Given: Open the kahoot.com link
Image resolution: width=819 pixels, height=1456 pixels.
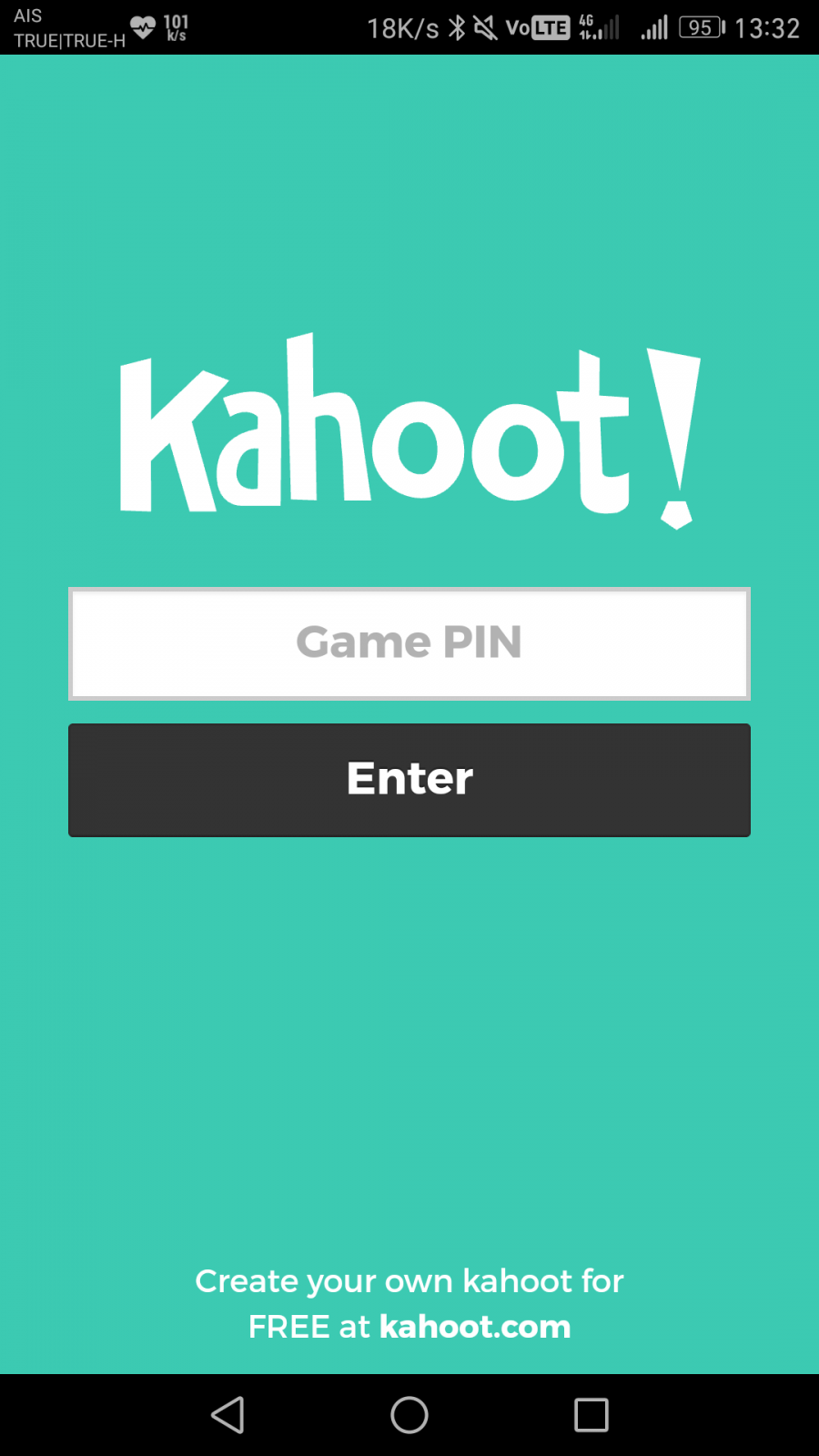Looking at the screenshot, I should (474, 1327).
